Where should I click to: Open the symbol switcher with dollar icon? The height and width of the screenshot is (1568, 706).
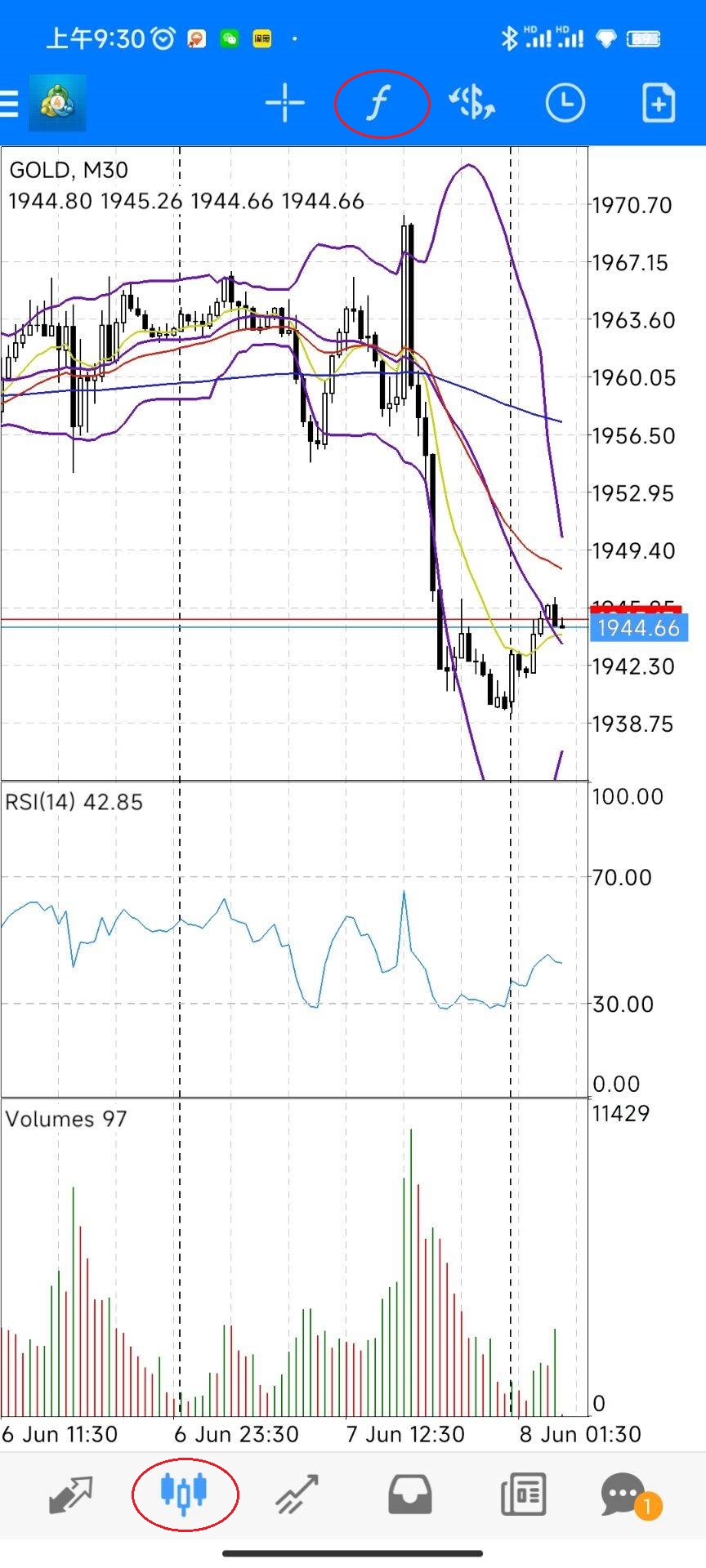click(x=471, y=104)
